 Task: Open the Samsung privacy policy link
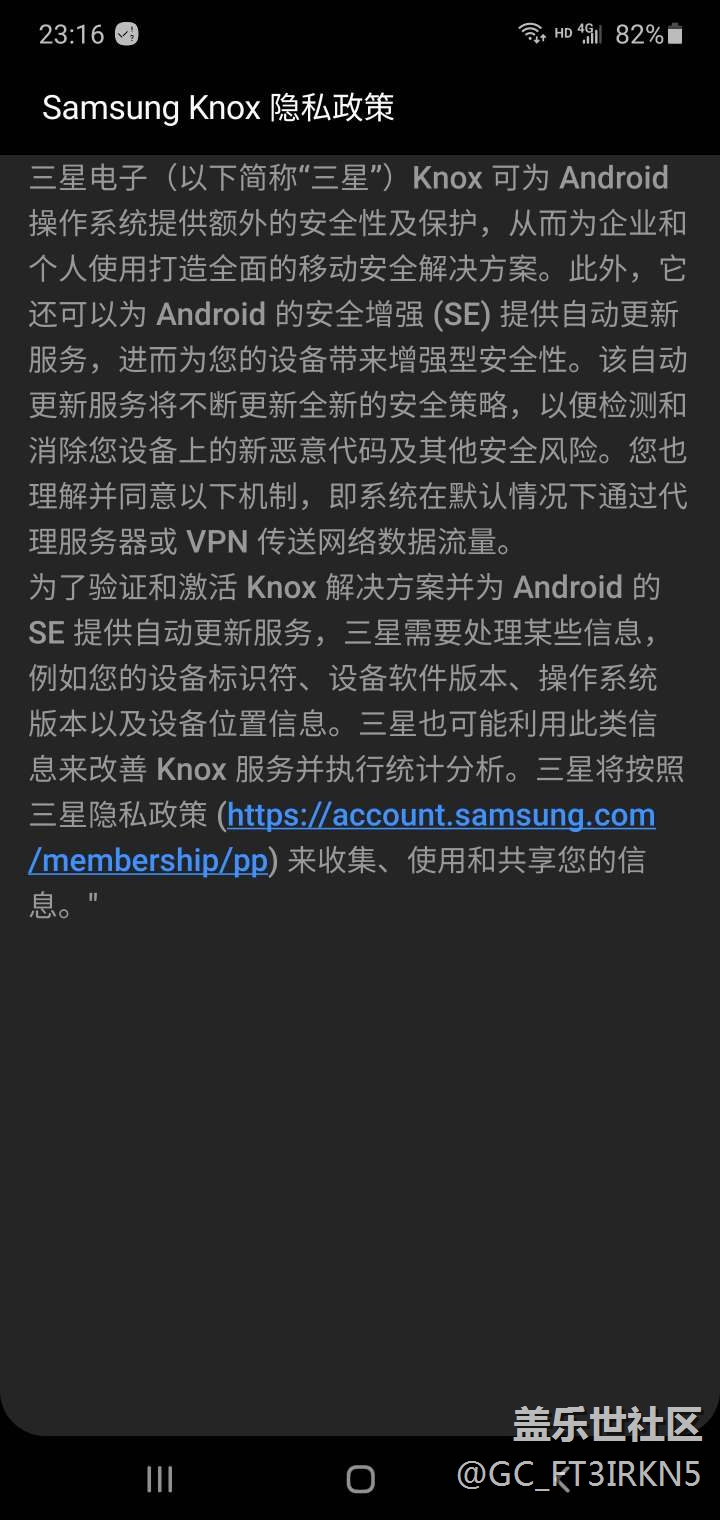click(440, 816)
